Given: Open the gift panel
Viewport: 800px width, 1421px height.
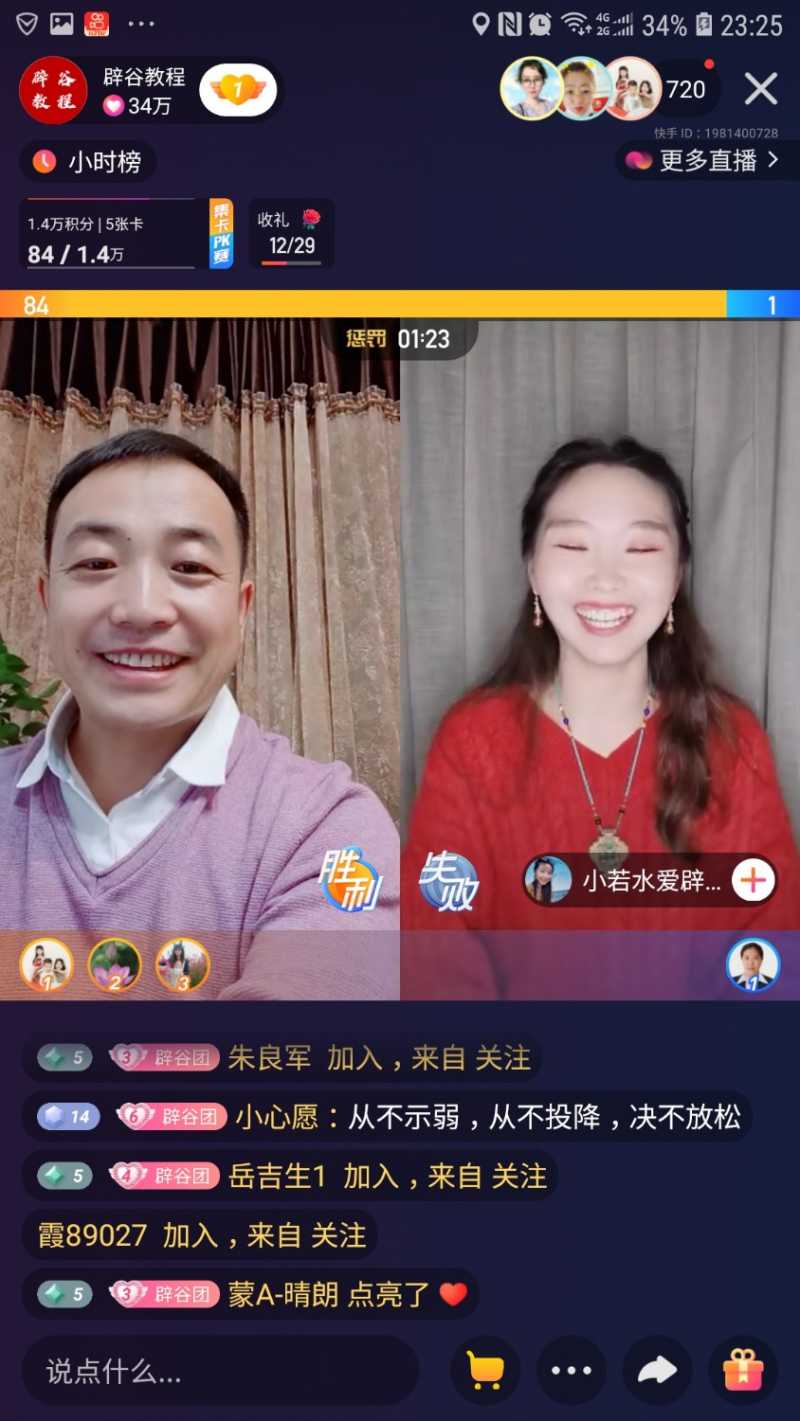Looking at the screenshot, I should click(x=743, y=1370).
